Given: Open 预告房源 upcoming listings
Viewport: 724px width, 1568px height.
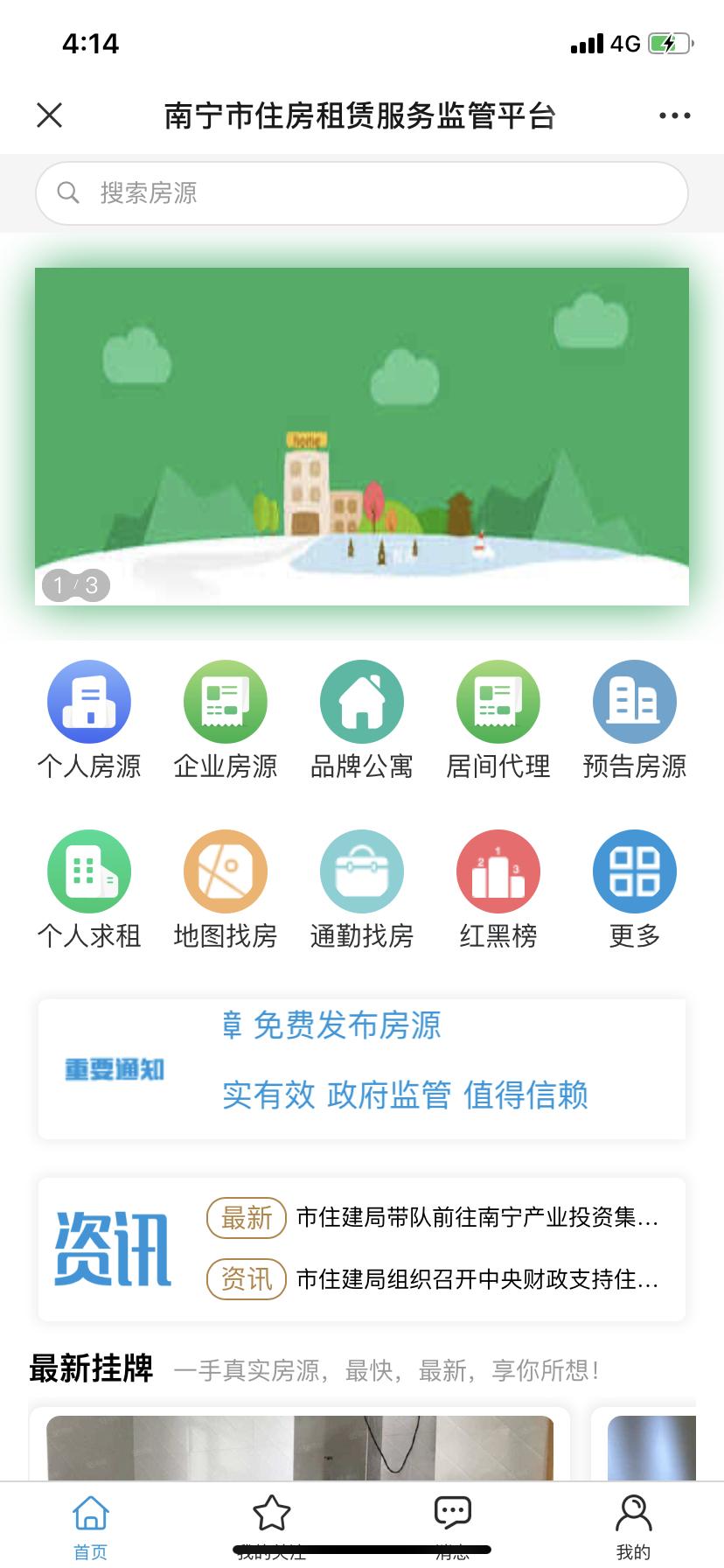Looking at the screenshot, I should click(635, 717).
